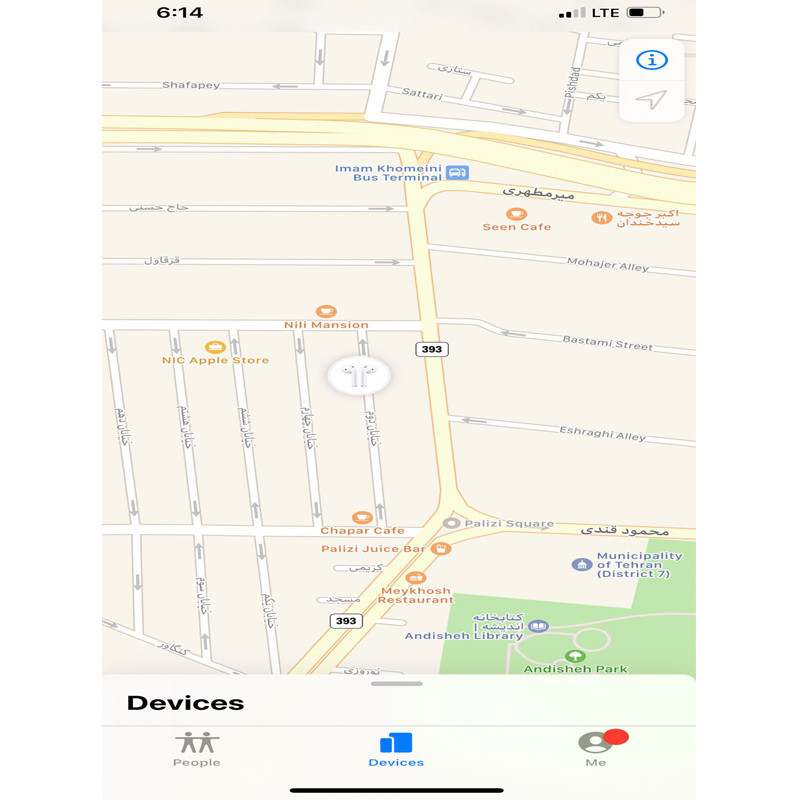Select Palizi Juice Bar on the map
Viewport: 800px width, 800px height.
(x=441, y=549)
